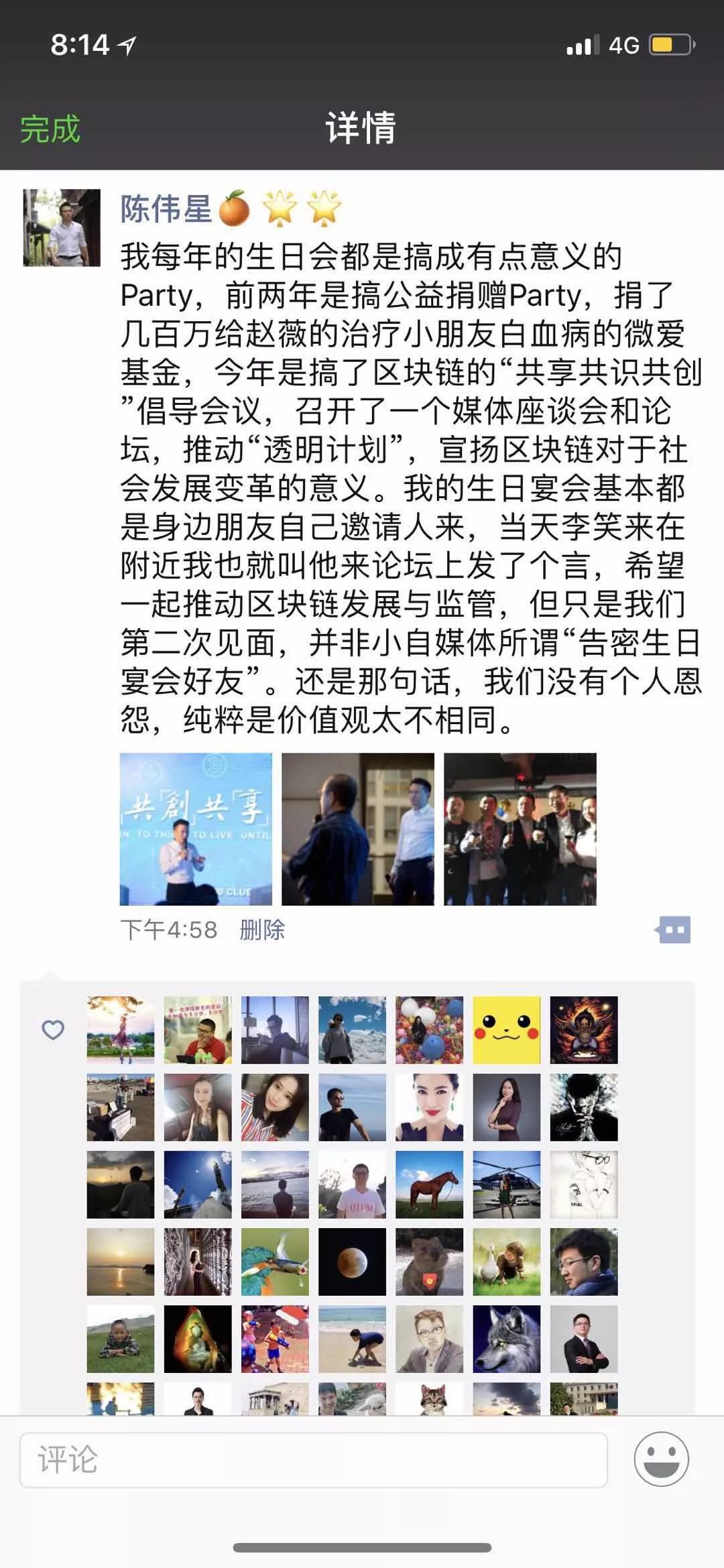Open the 共创共享 stage photo
Viewport: 724px width, 1568px height.
click(196, 829)
